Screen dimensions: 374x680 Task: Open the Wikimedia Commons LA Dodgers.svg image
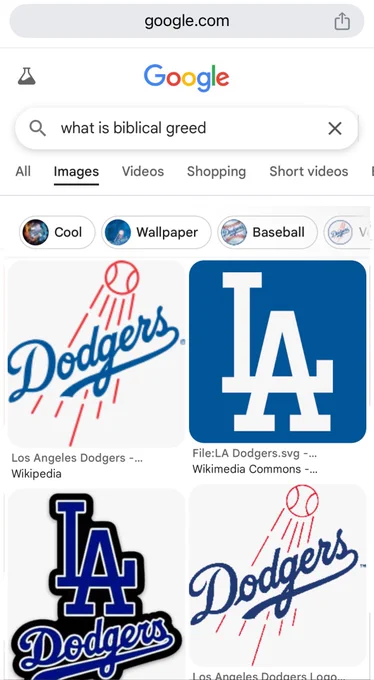[278, 351]
